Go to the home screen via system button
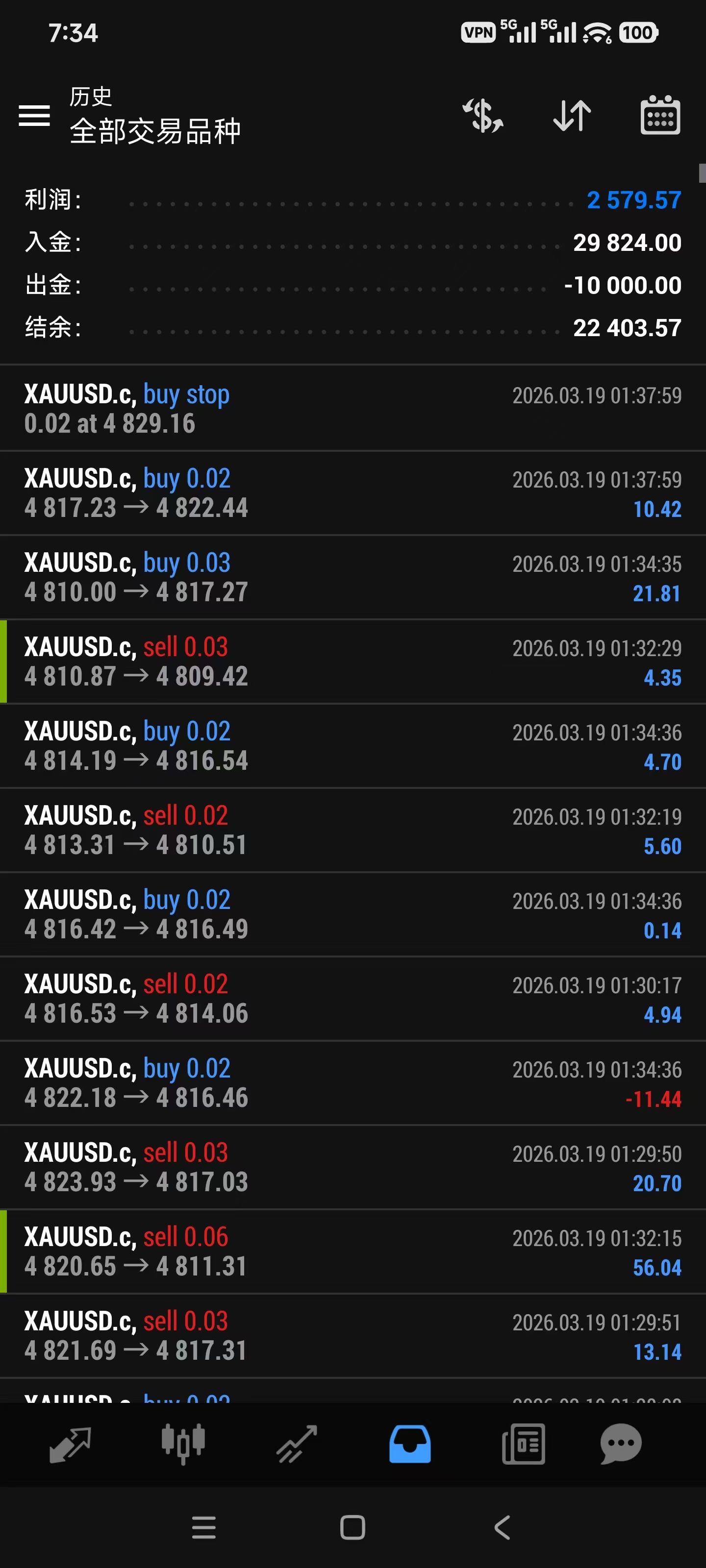This screenshot has height=1568, width=706. tap(353, 1527)
